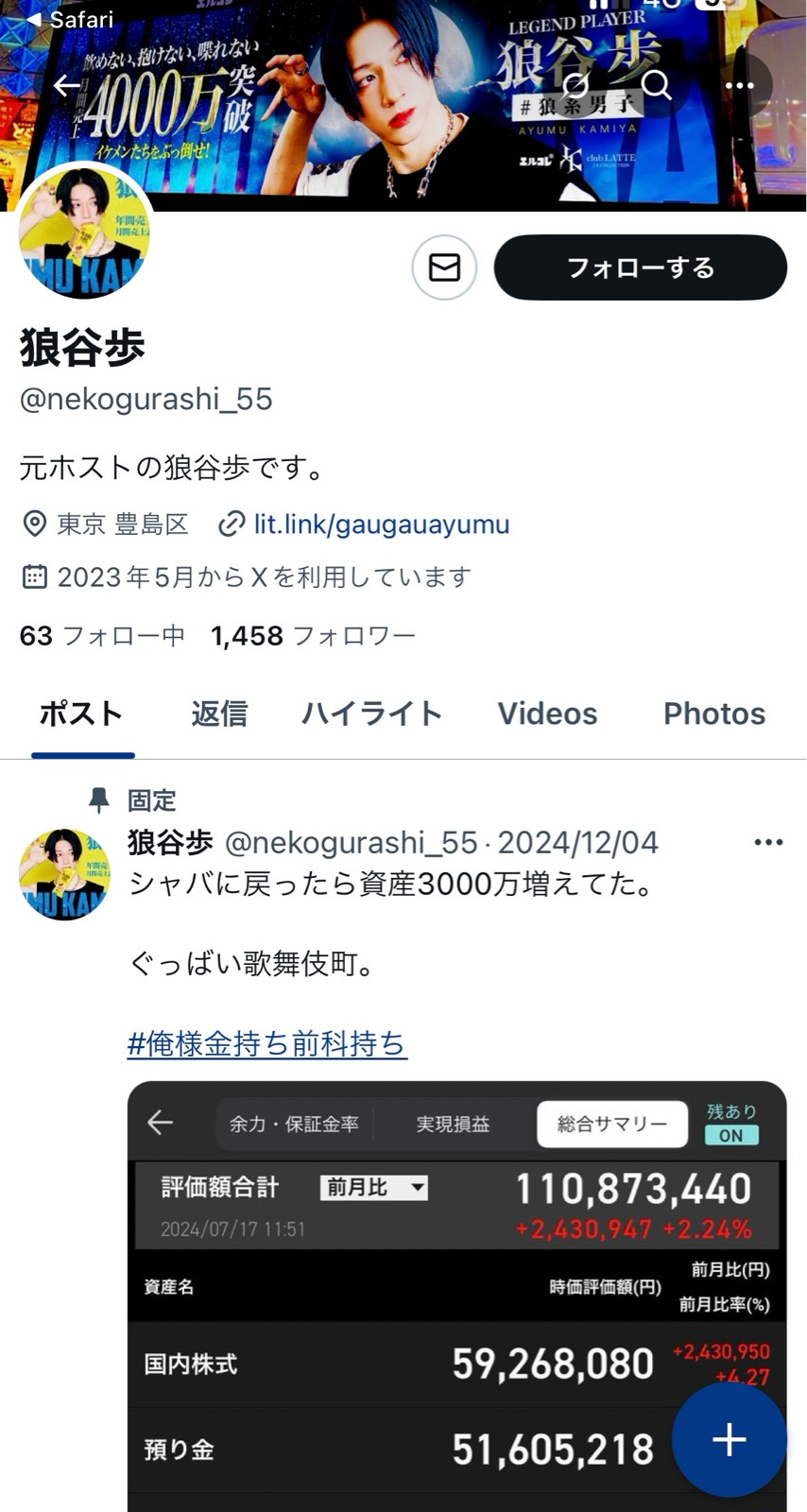The image size is (807, 1512).
Task: Go back using the arrow icon
Action: pos(66,86)
